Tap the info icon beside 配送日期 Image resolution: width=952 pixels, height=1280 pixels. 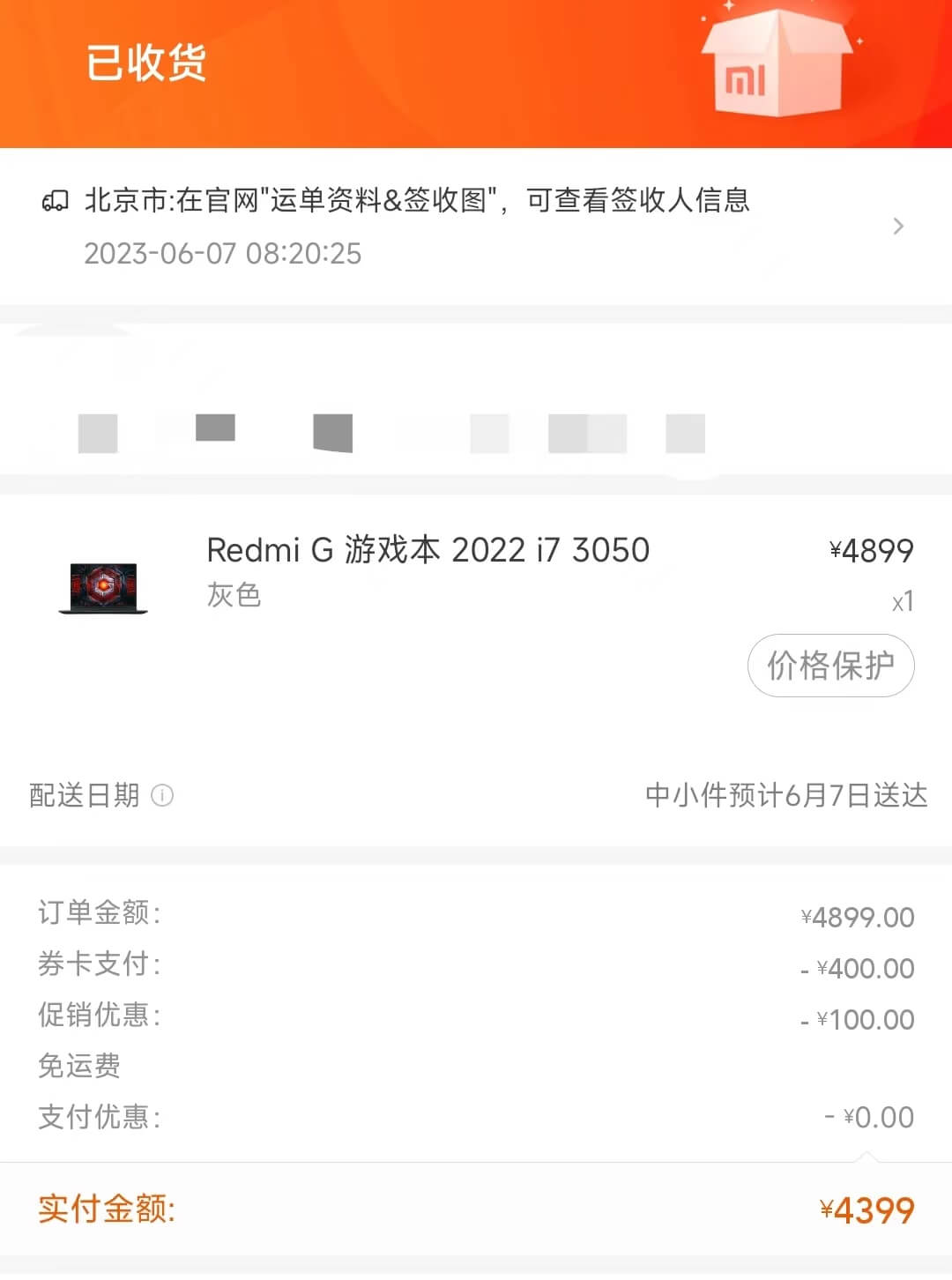(162, 796)
